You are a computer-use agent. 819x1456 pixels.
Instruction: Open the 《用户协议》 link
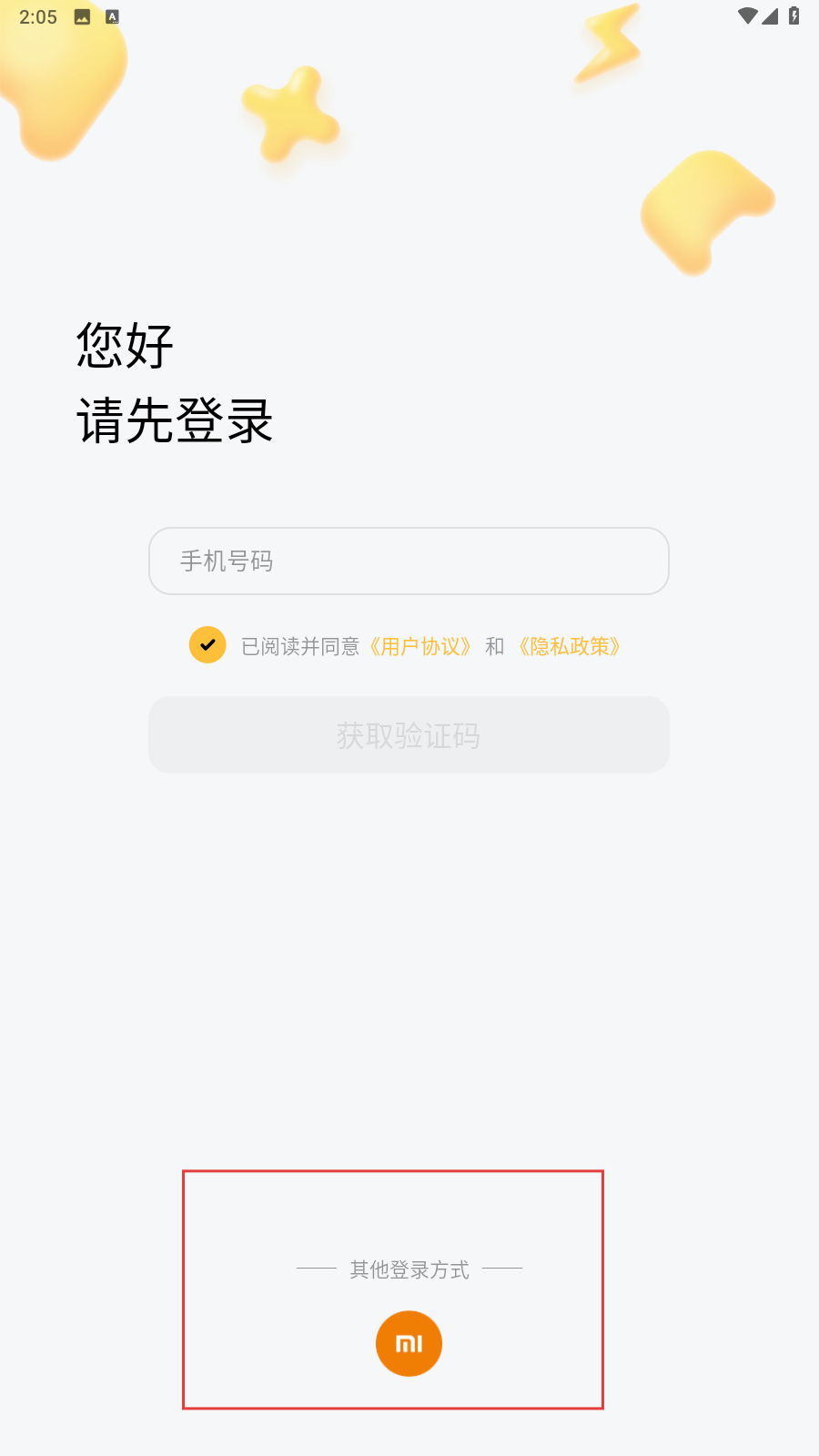(420, 646)
